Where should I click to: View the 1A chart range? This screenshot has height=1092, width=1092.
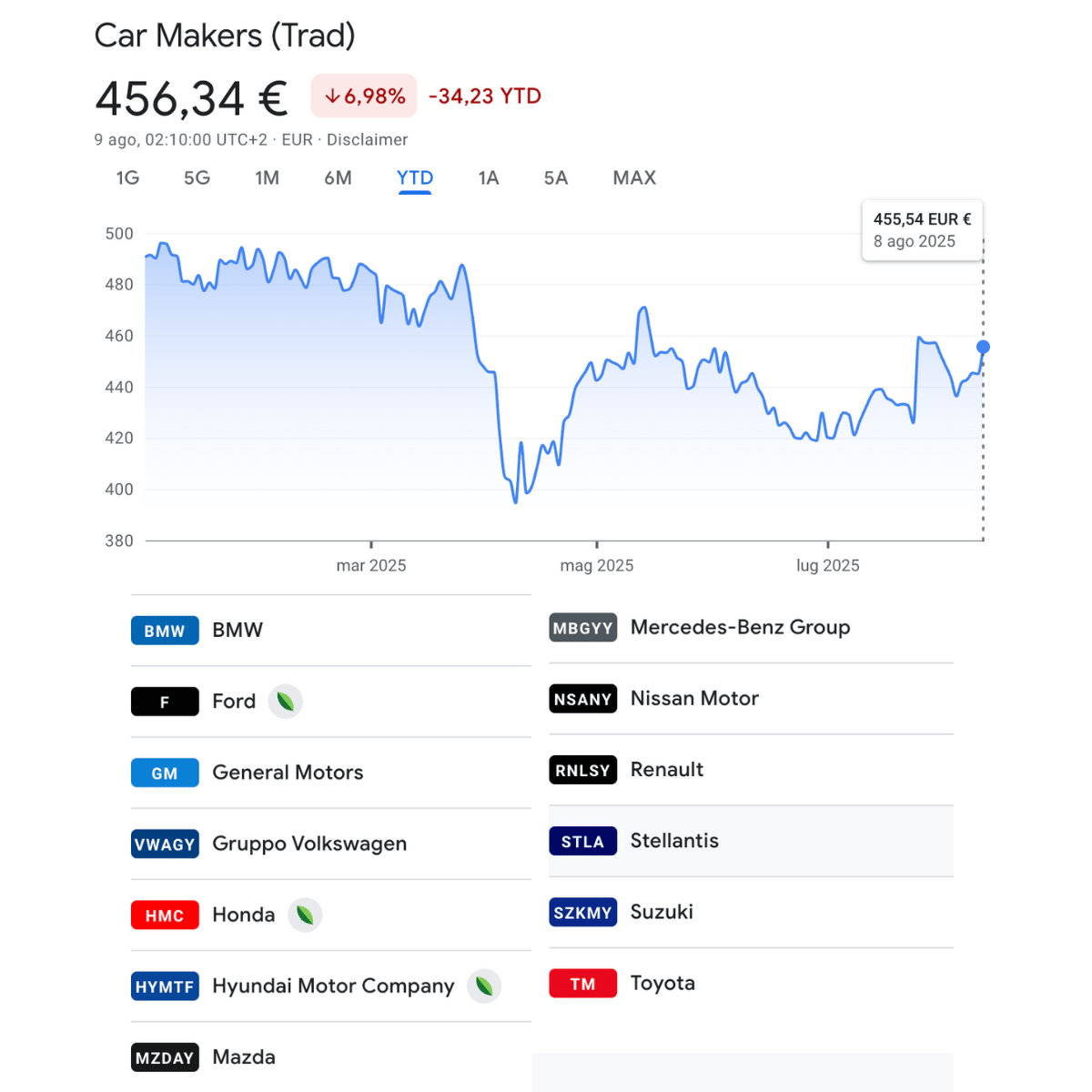pyautogui.click(x=489, y=178)
